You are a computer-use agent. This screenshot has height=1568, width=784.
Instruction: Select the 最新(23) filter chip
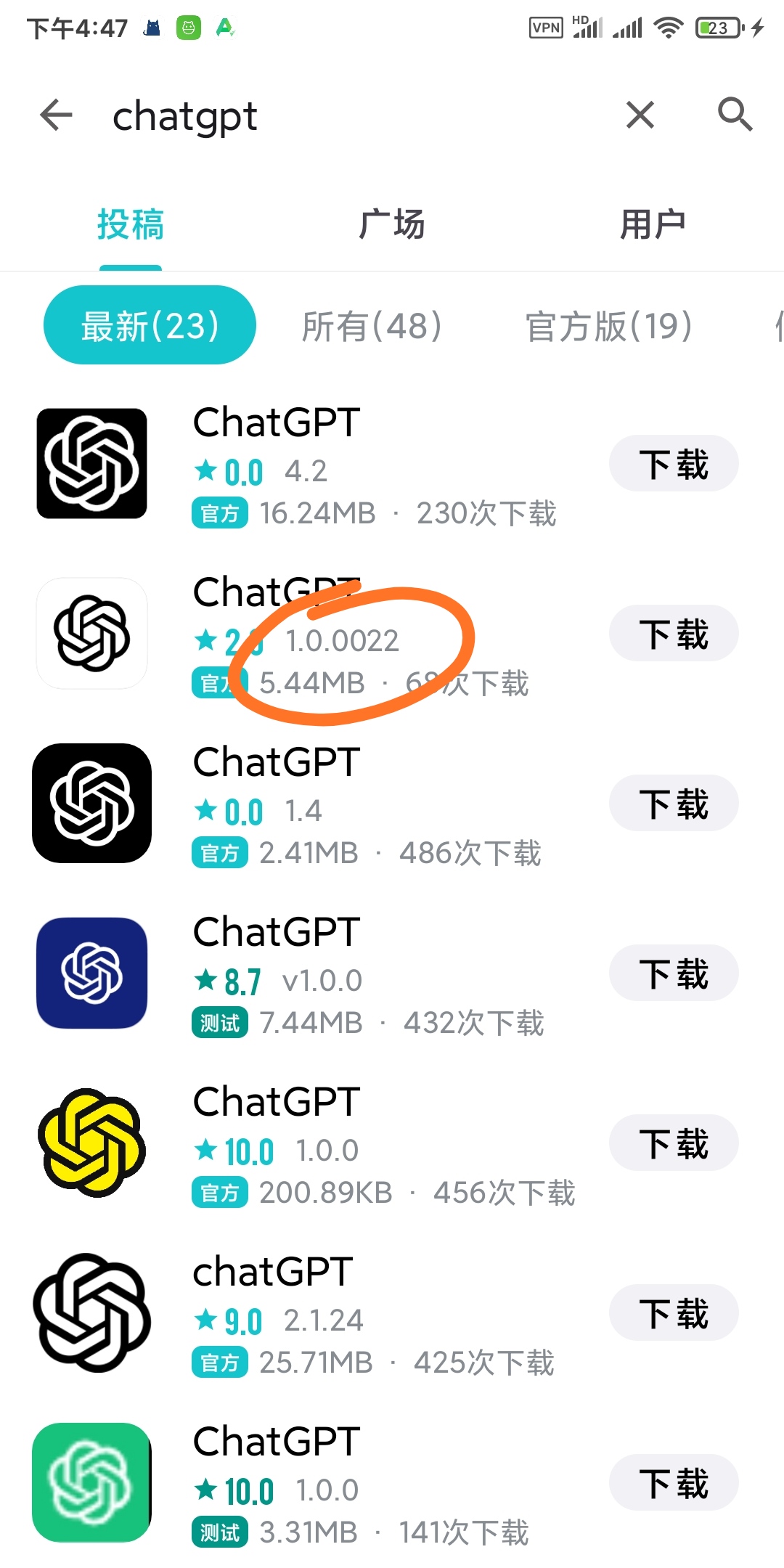point(150,325)
